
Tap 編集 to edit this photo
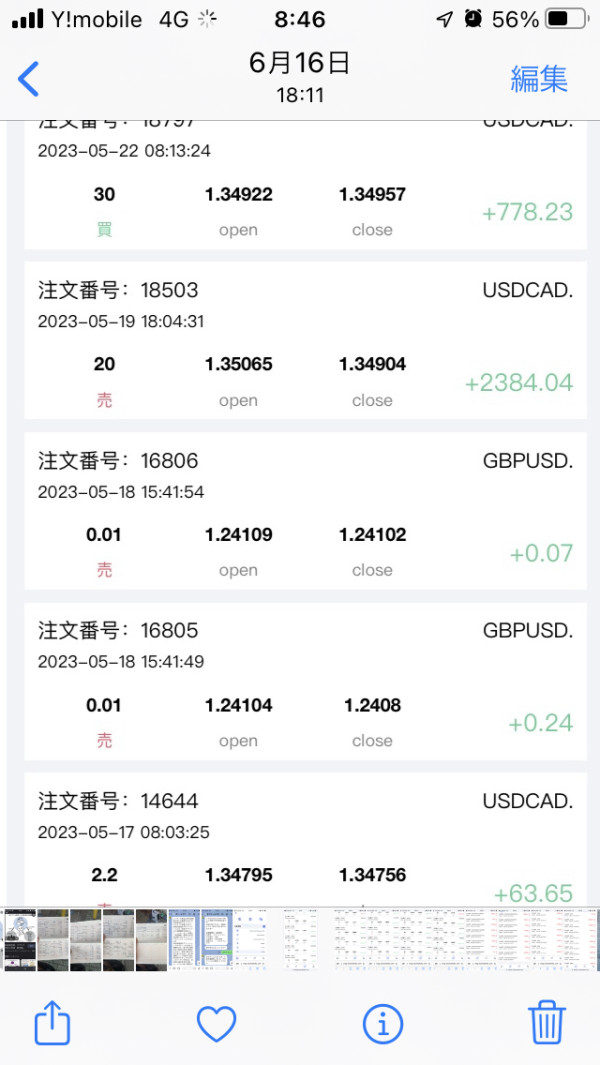click(539, 79)
